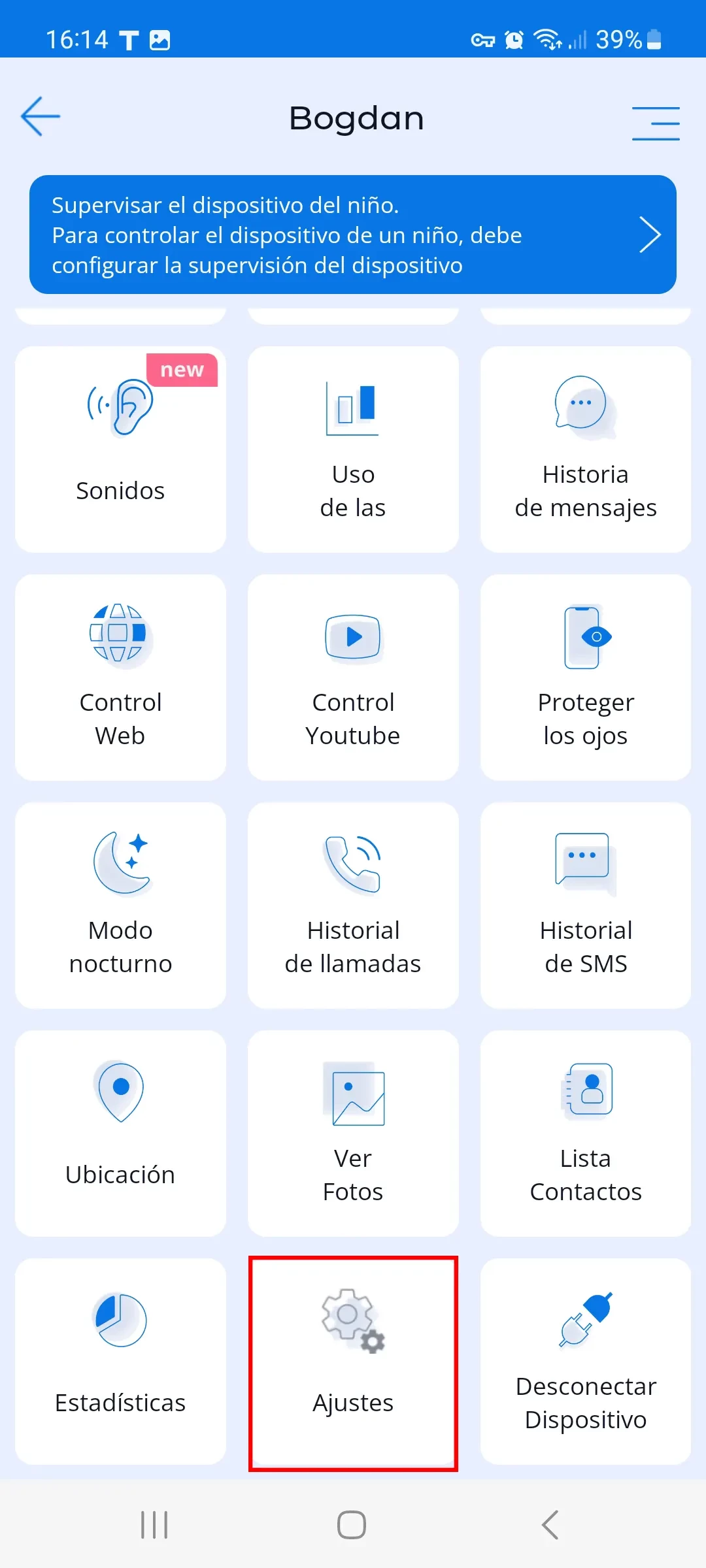Open Lista Contactos
The image size is (706, 1568).
pyautogui.click(x=586, y=1134)
